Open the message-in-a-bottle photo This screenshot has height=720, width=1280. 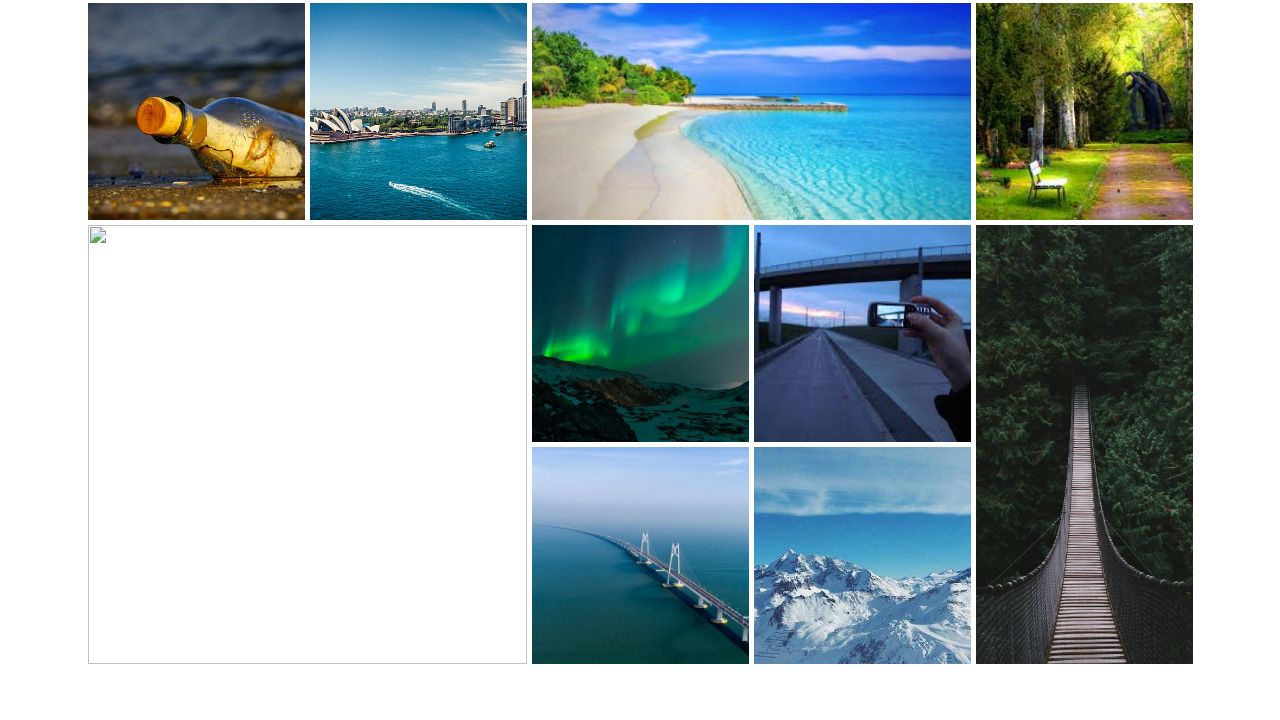click(x=196, y=111)
